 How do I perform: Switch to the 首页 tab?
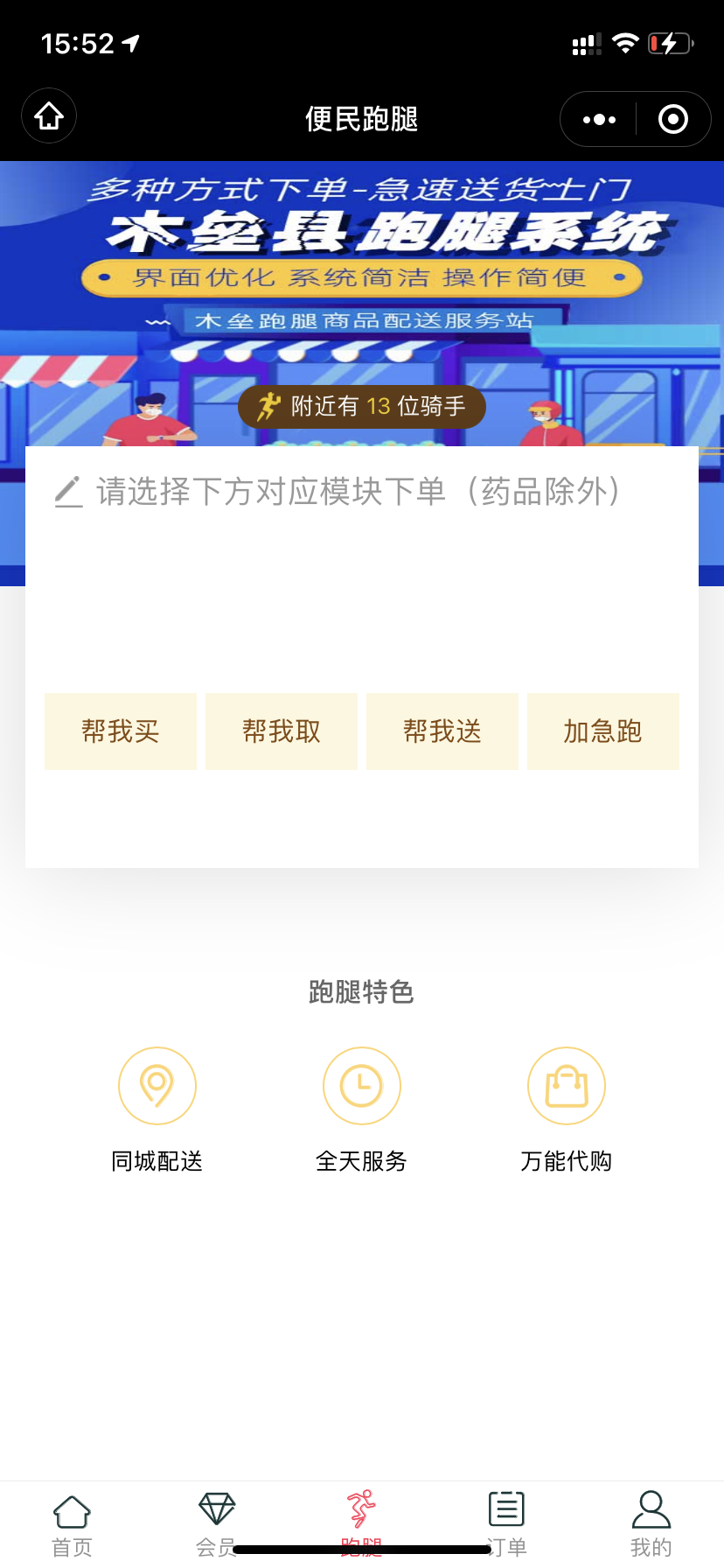point(72,1522)
